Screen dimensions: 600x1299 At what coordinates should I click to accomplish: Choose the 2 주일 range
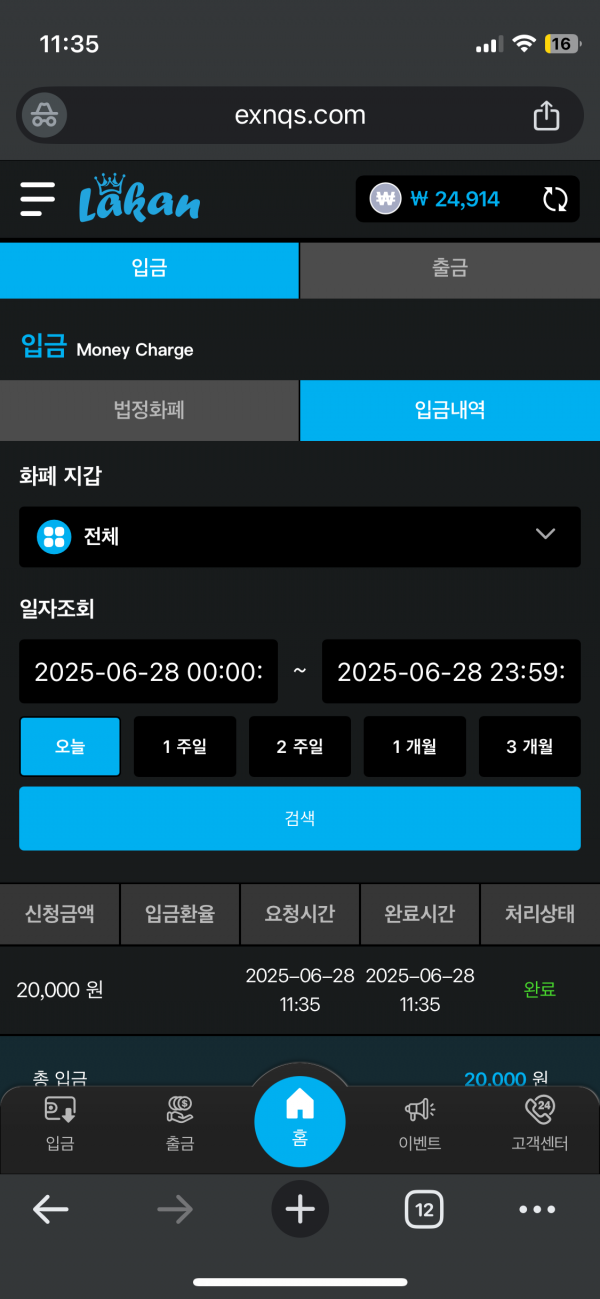(x=300, y=746)
